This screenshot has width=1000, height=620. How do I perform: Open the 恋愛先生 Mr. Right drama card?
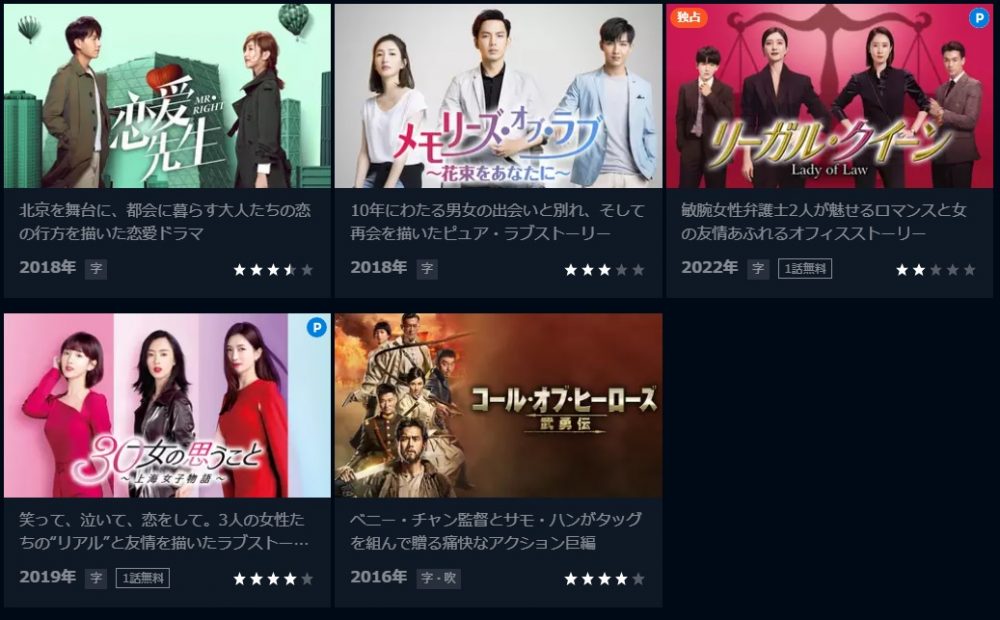tap(167, 97)
